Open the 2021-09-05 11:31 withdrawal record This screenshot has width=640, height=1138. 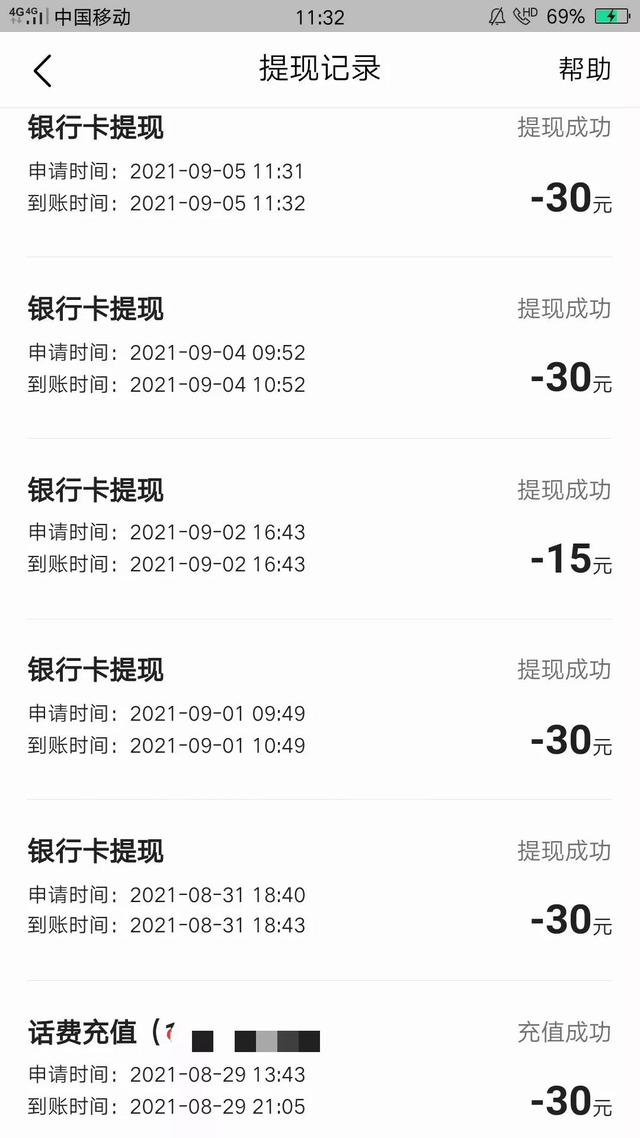[x=320, y=181]
